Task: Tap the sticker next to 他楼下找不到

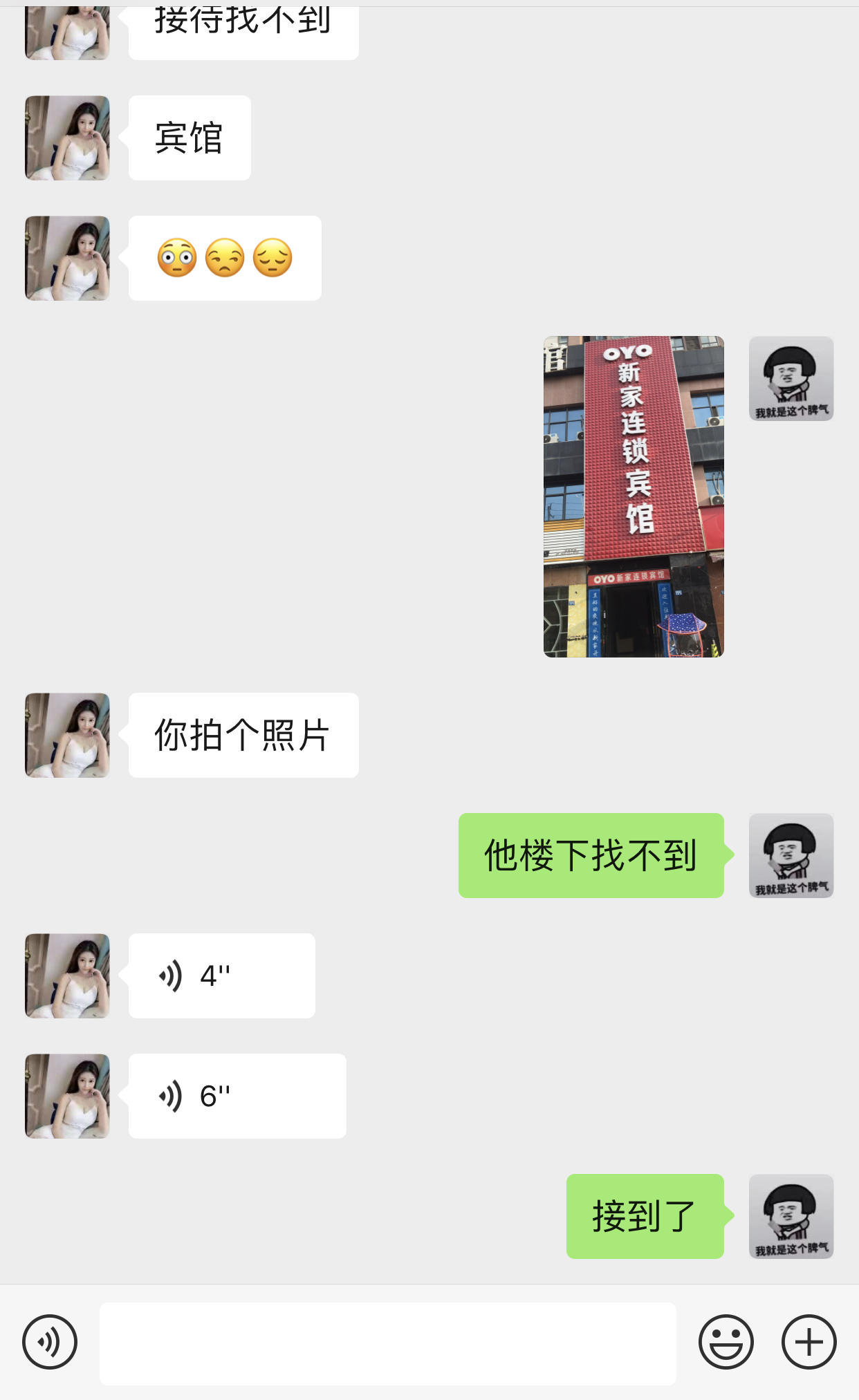Action: pyautogui.click(x=791, y=855)
